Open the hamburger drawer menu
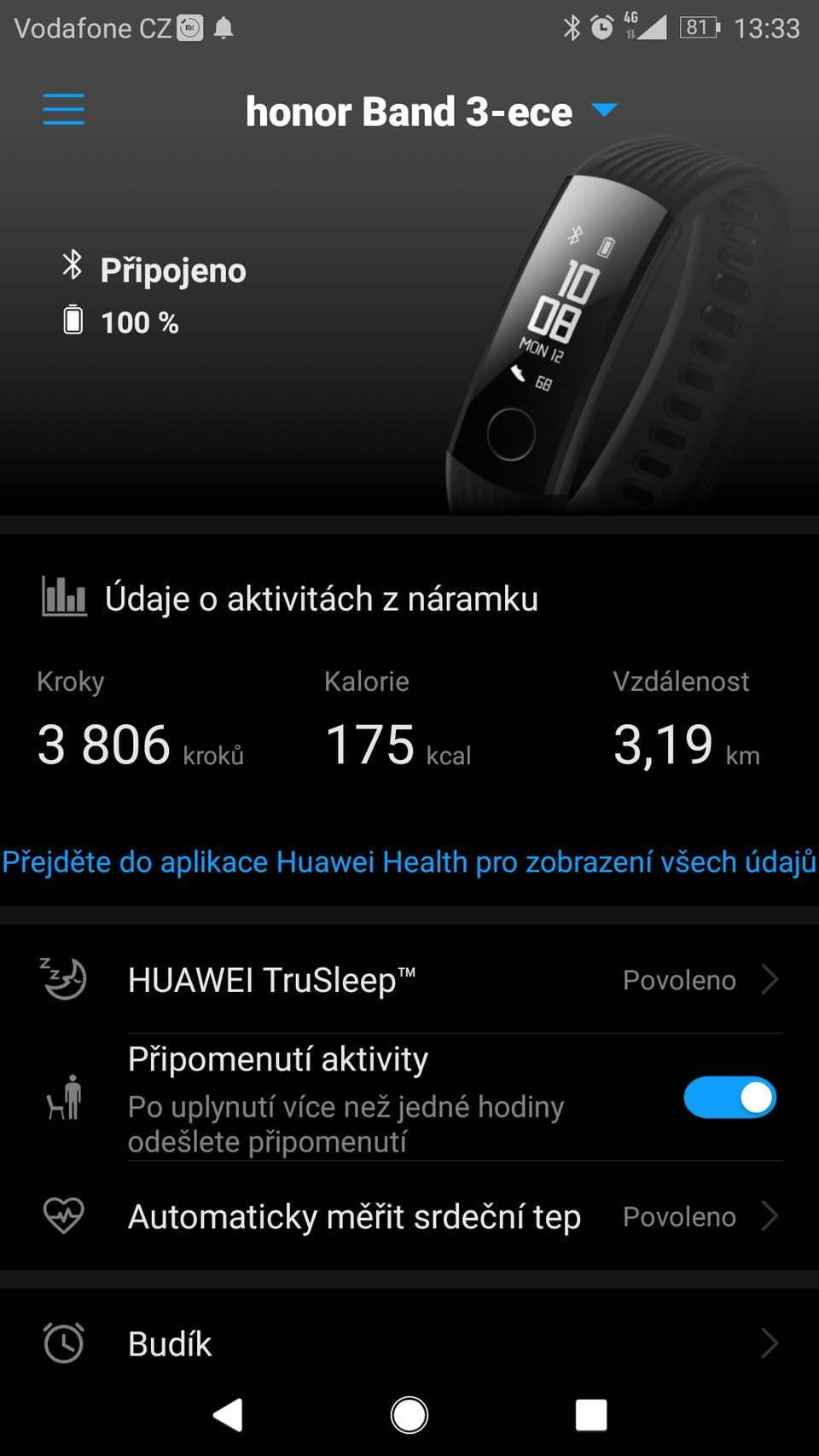 coord(64,110)
